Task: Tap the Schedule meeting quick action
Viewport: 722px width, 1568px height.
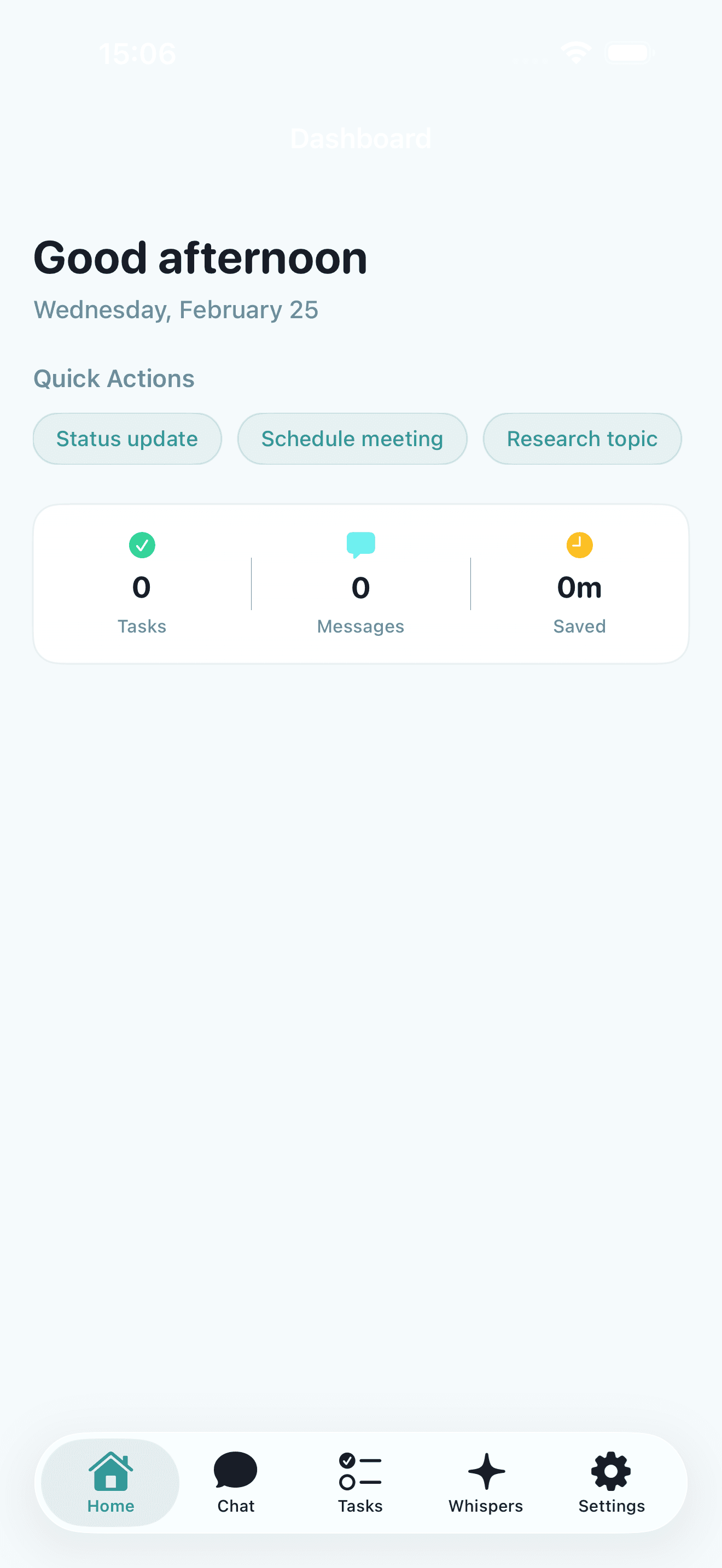Action: click(352, 438)
